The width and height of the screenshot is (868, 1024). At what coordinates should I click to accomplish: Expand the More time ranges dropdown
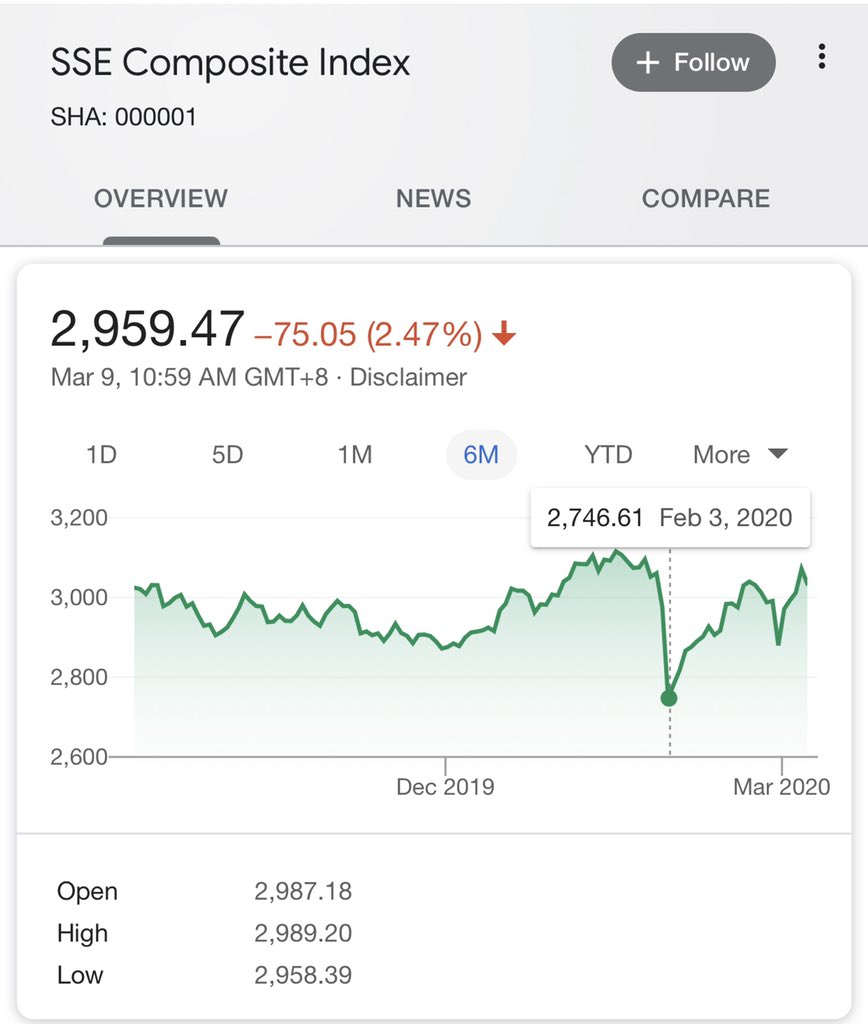pos(740,455)
